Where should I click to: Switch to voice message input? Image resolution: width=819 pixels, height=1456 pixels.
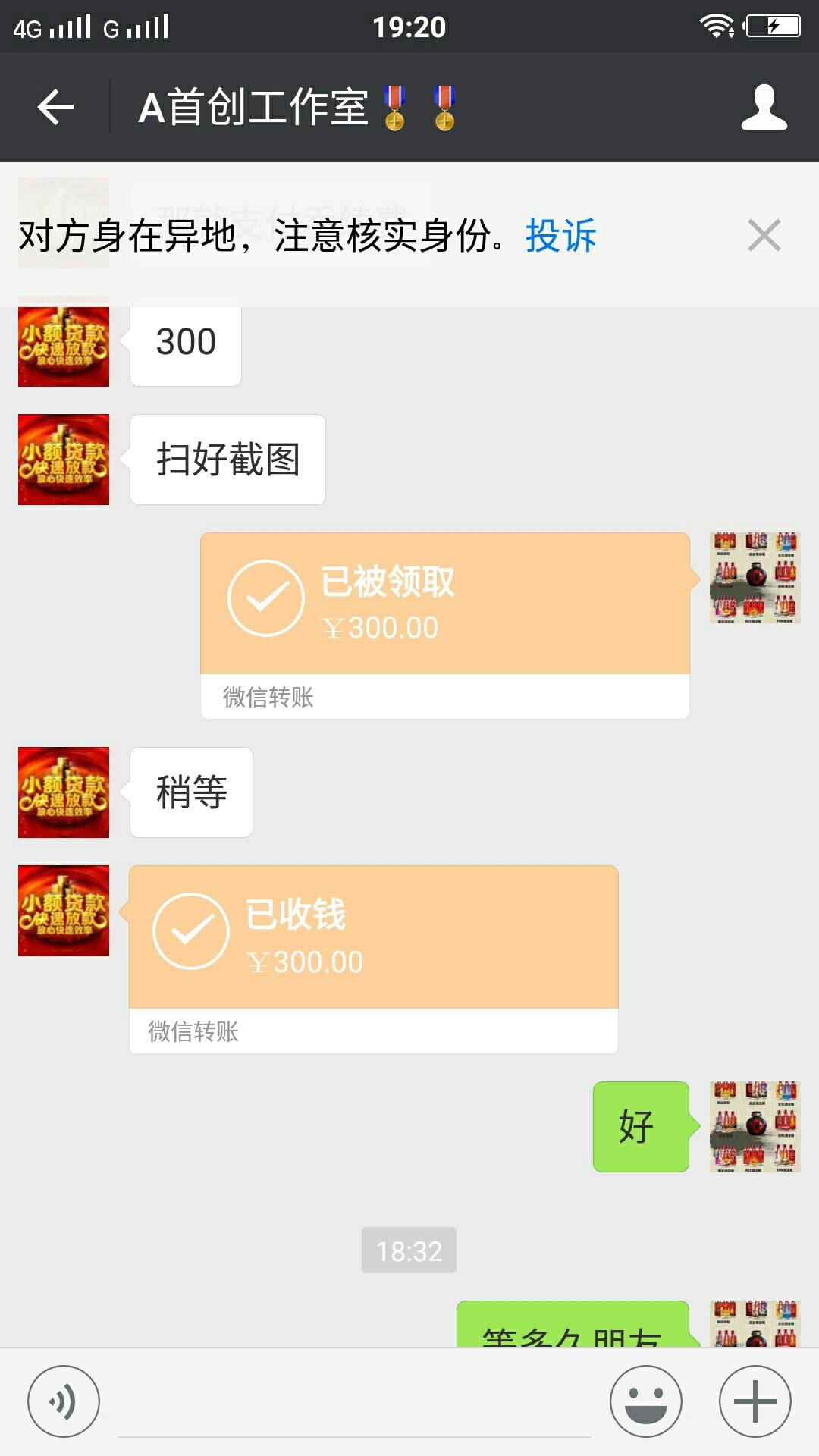[x=64, y=1401]
